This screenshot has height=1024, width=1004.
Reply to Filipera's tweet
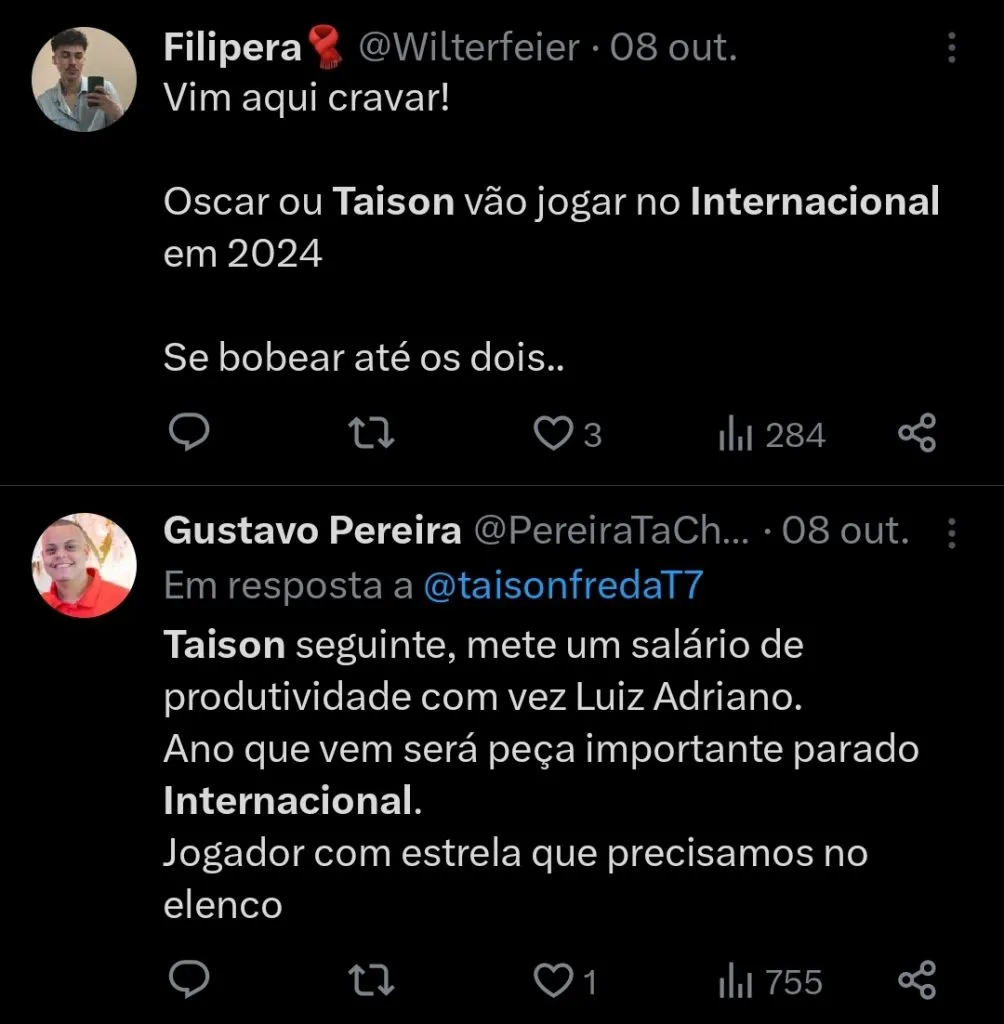point(187,433)
